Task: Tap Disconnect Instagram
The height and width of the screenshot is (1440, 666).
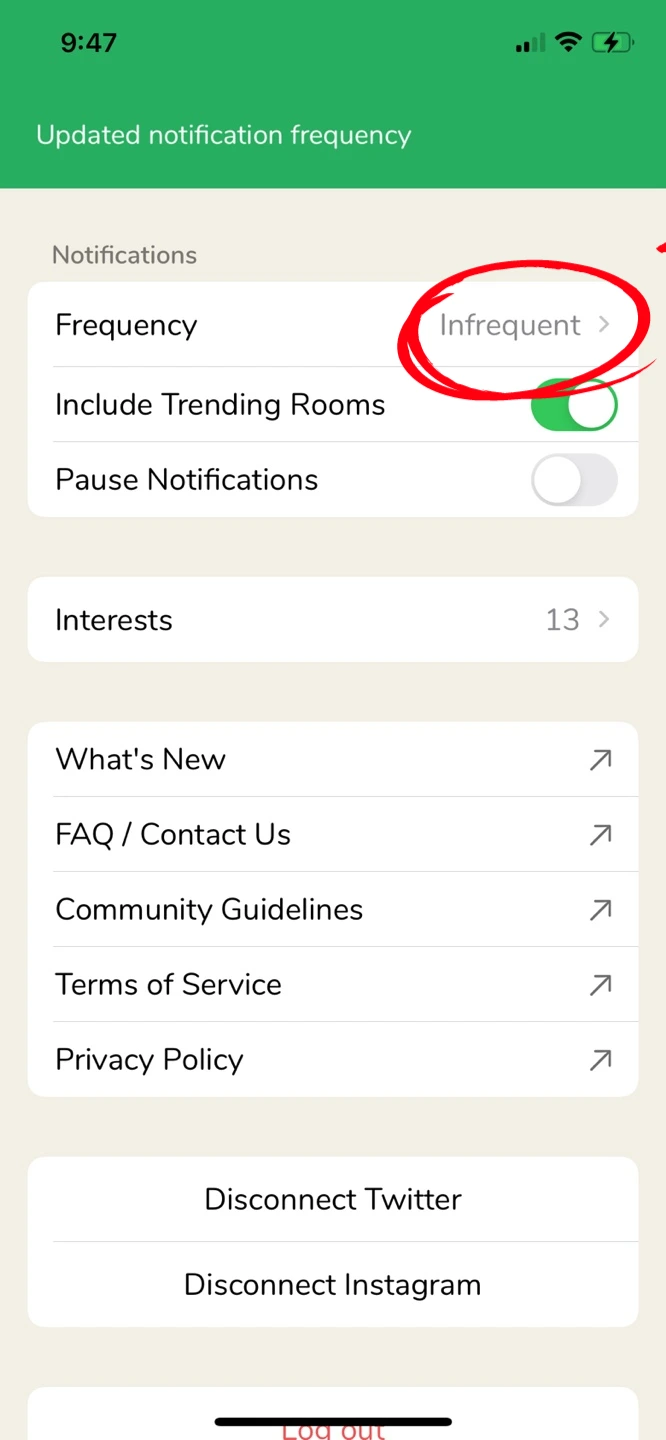Action: (x=332, y=1285)
